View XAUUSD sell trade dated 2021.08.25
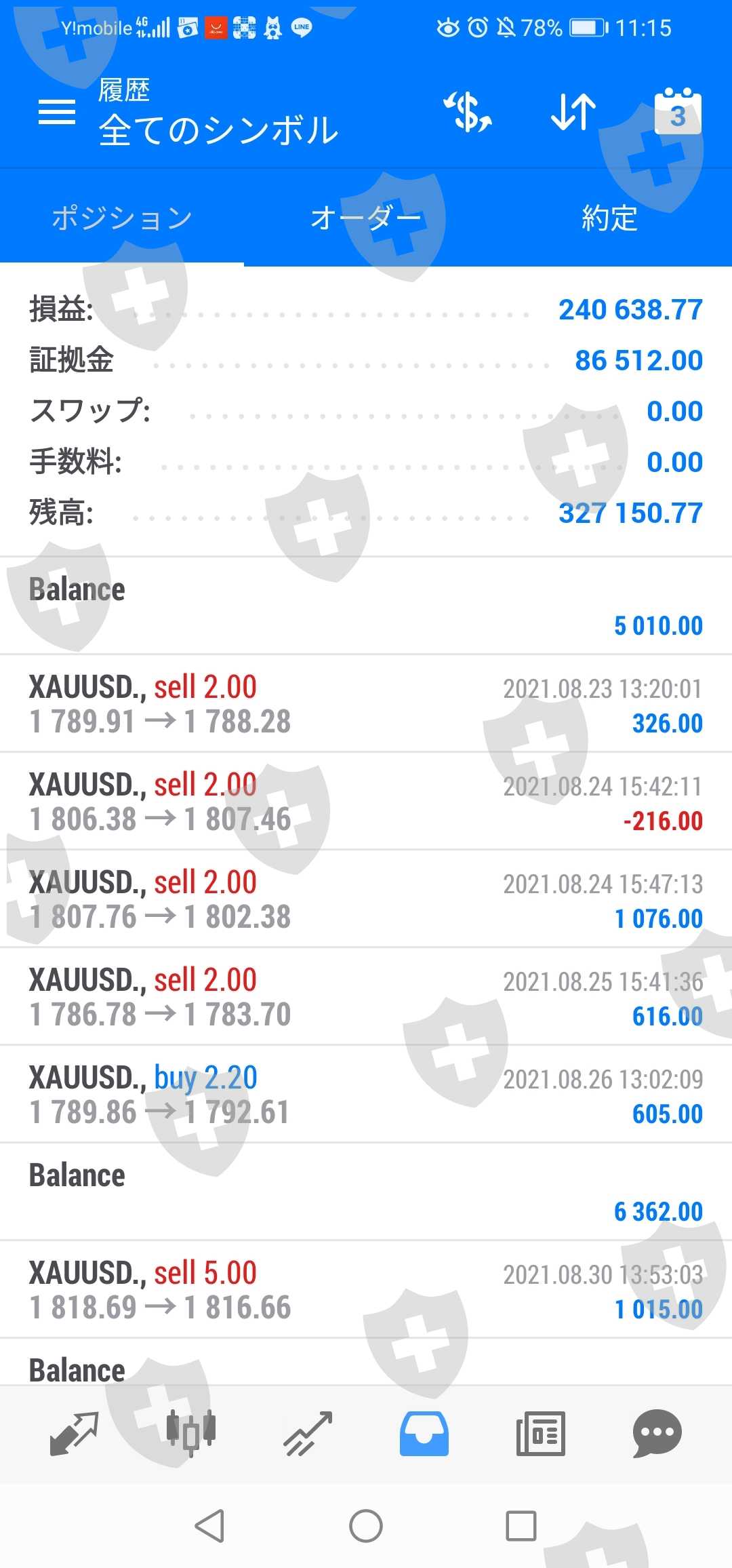Viewport: 732px width, 1568px height. tap(366, 997)
